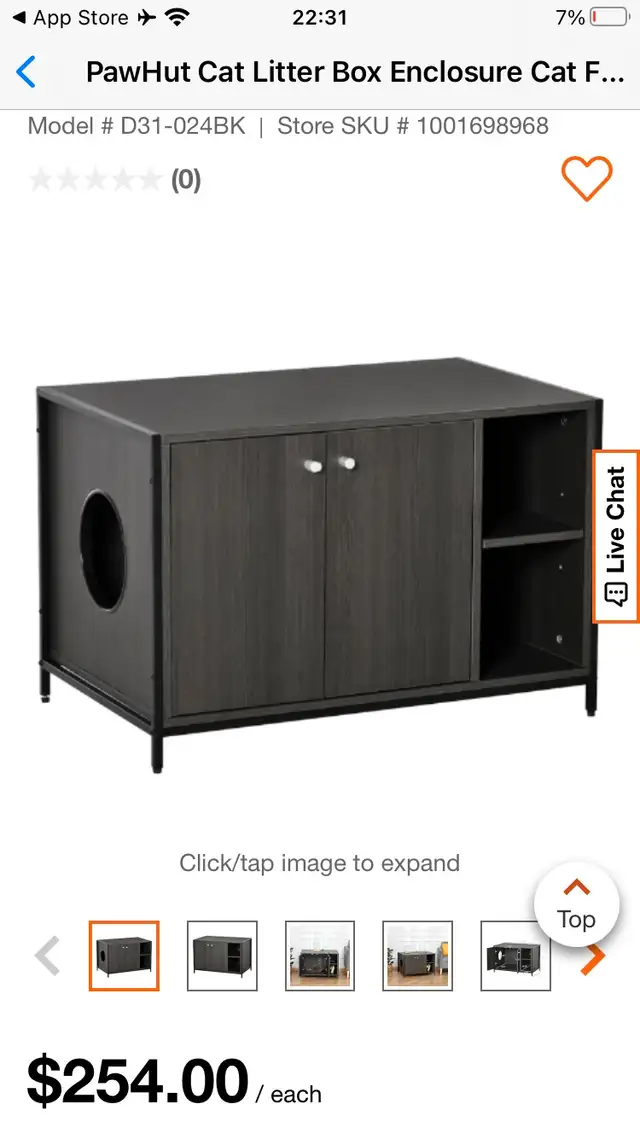Viewport: 640px width, 1138px height.
Task: Go back using the blue arrow
Action: point(26,72)
